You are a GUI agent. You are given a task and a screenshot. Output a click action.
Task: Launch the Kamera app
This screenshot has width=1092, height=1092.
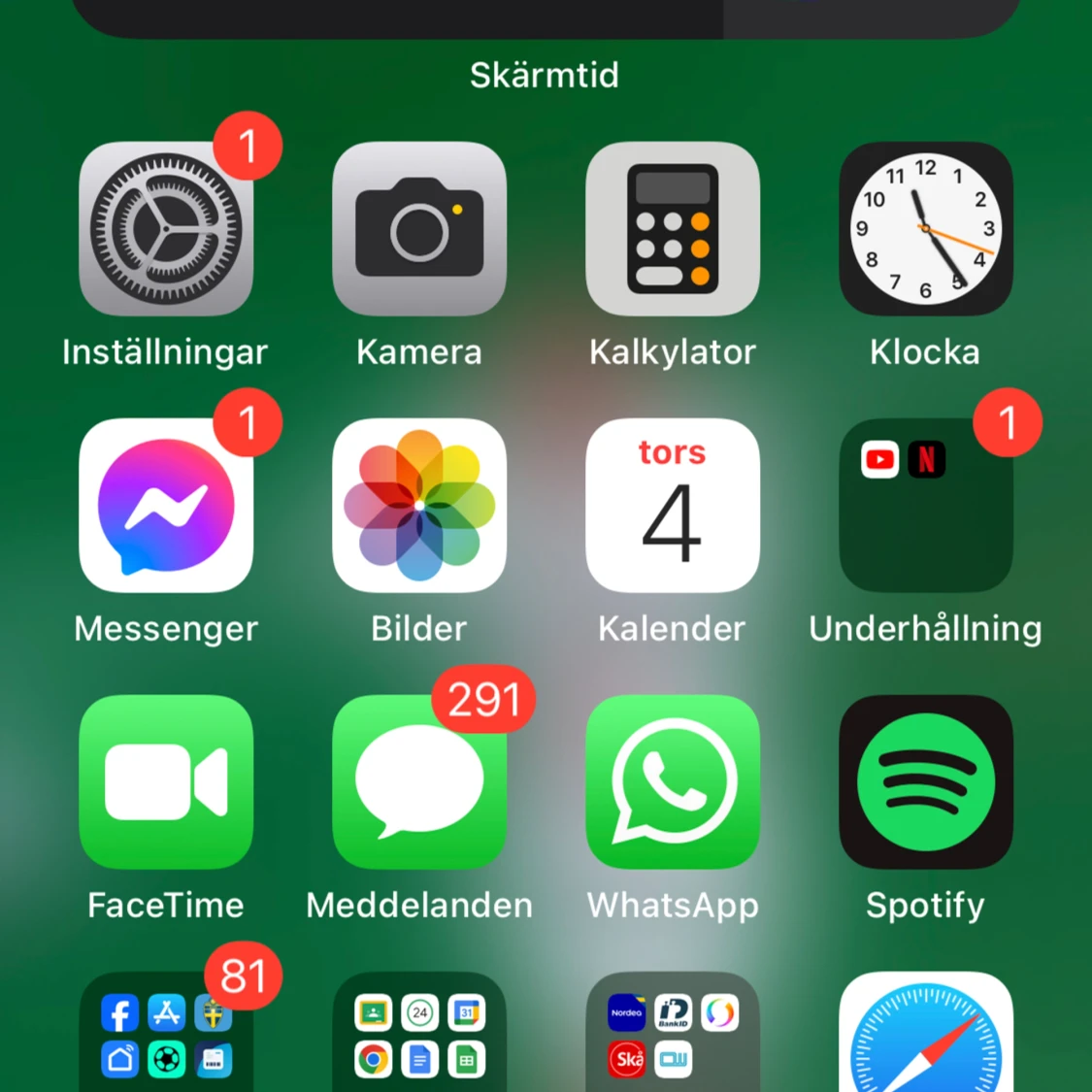tap(419, 229)
